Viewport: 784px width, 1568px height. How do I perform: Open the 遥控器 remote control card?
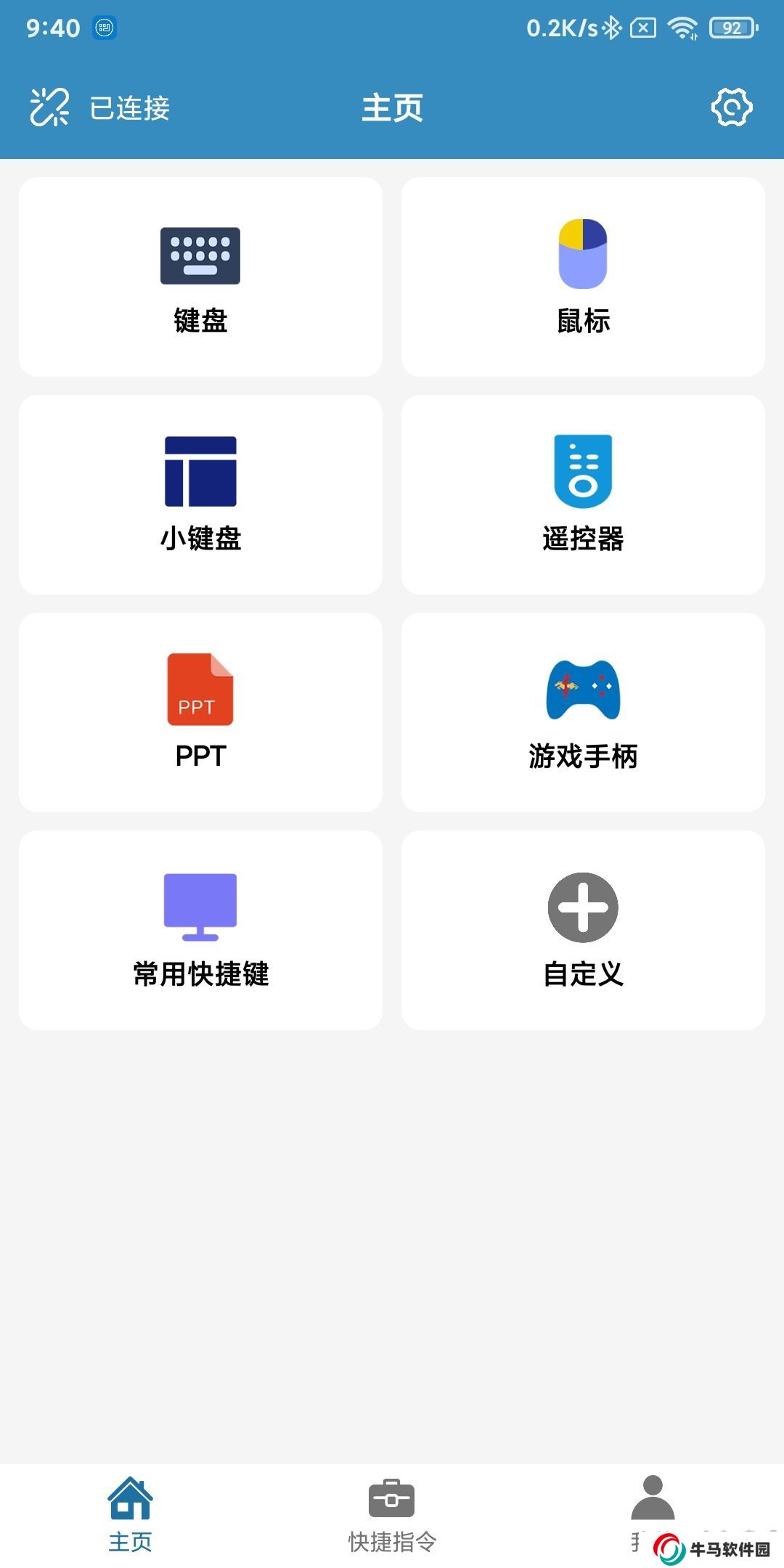point(583,494)
